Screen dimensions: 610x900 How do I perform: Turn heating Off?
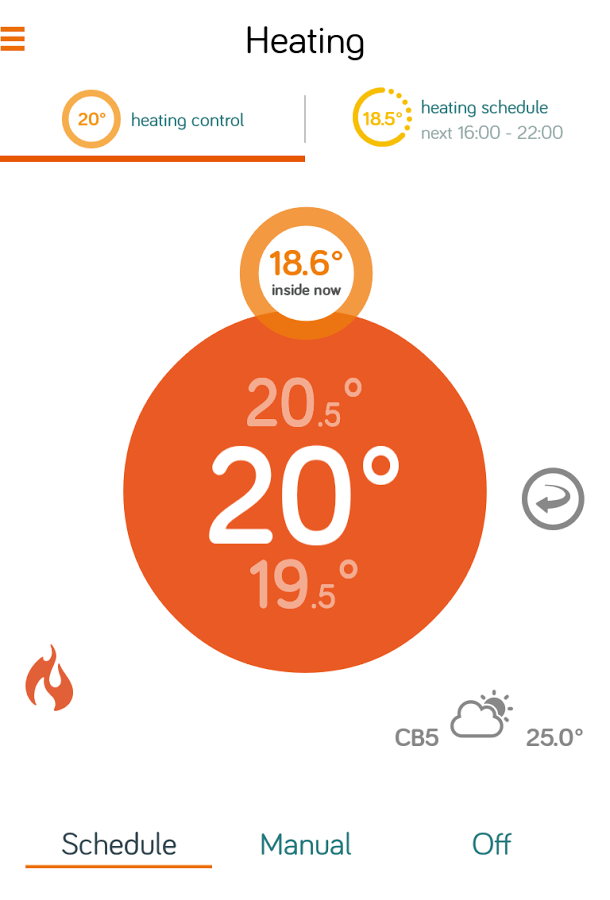(x=491, y=844)
